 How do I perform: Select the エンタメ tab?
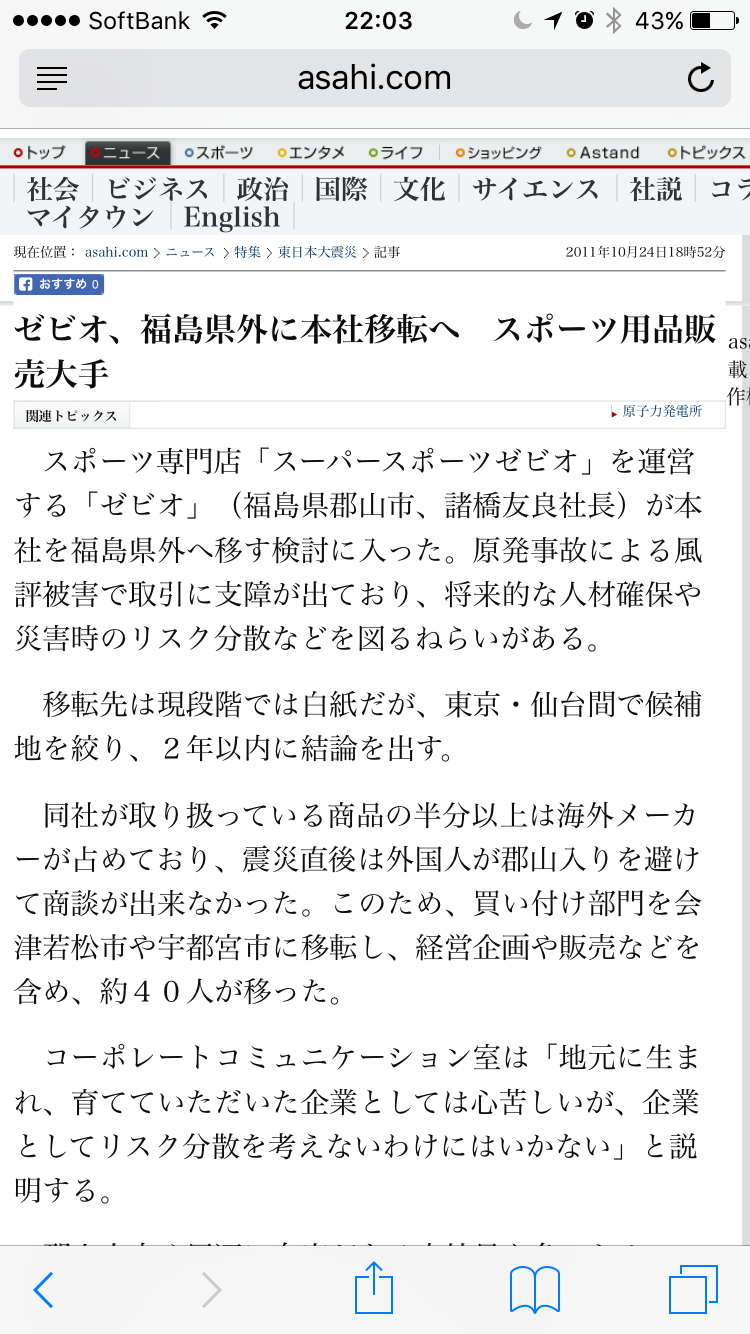coord(311,153)
